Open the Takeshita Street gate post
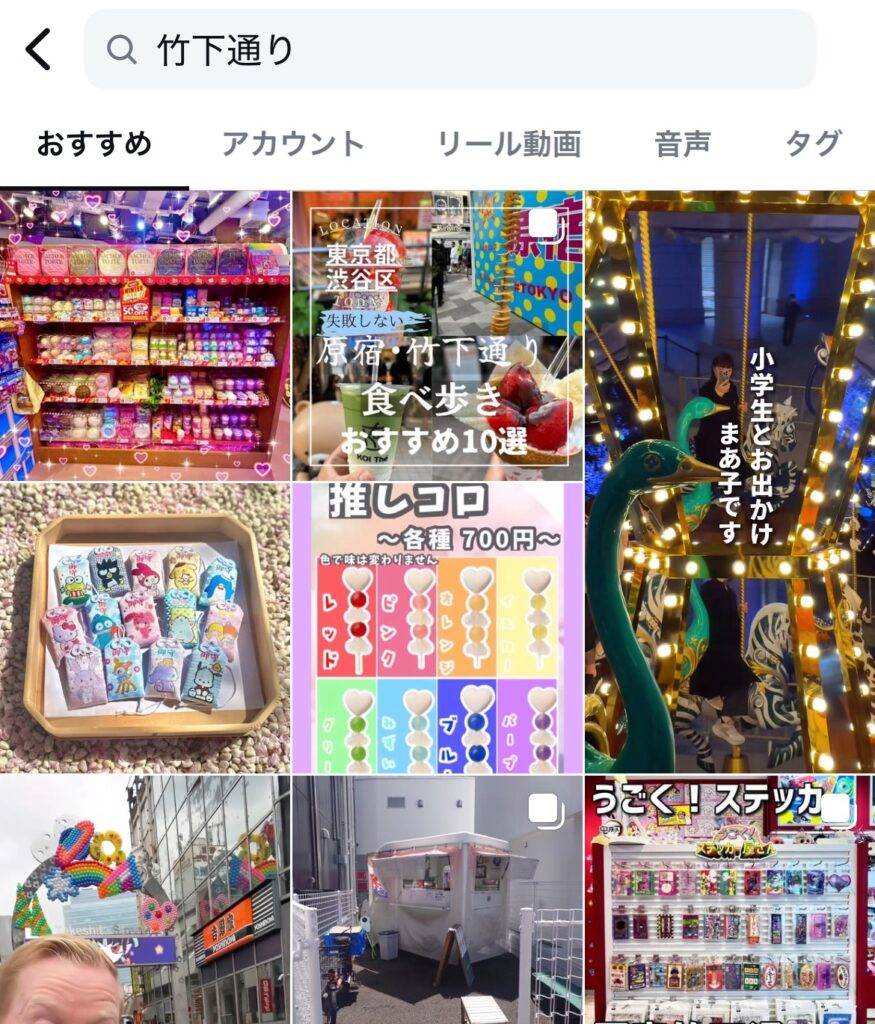Viewport: 875px width, 1024px height. pos(145,898)
